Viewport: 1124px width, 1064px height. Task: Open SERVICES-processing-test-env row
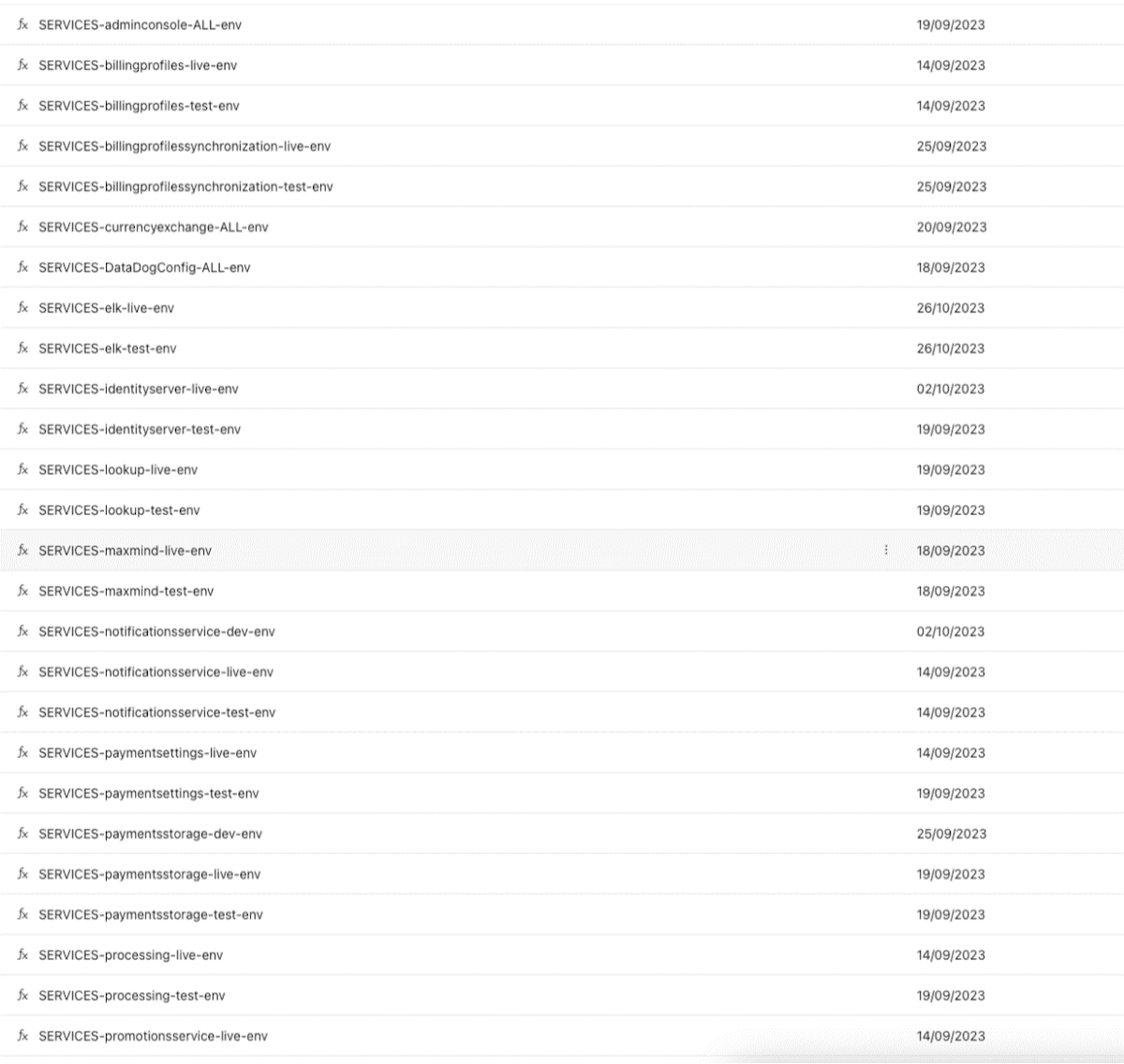[132, 996]
